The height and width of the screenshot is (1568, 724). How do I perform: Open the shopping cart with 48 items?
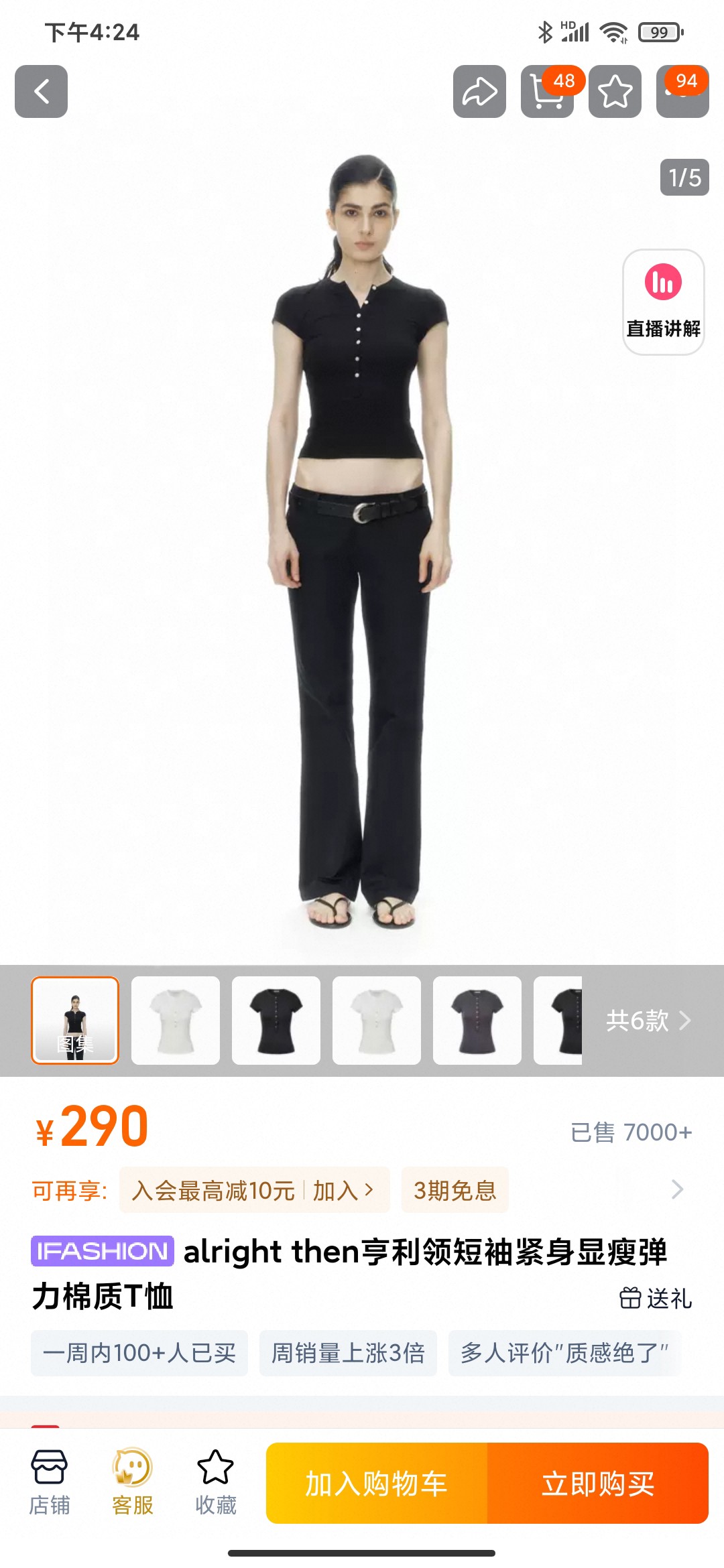[547, 92]
